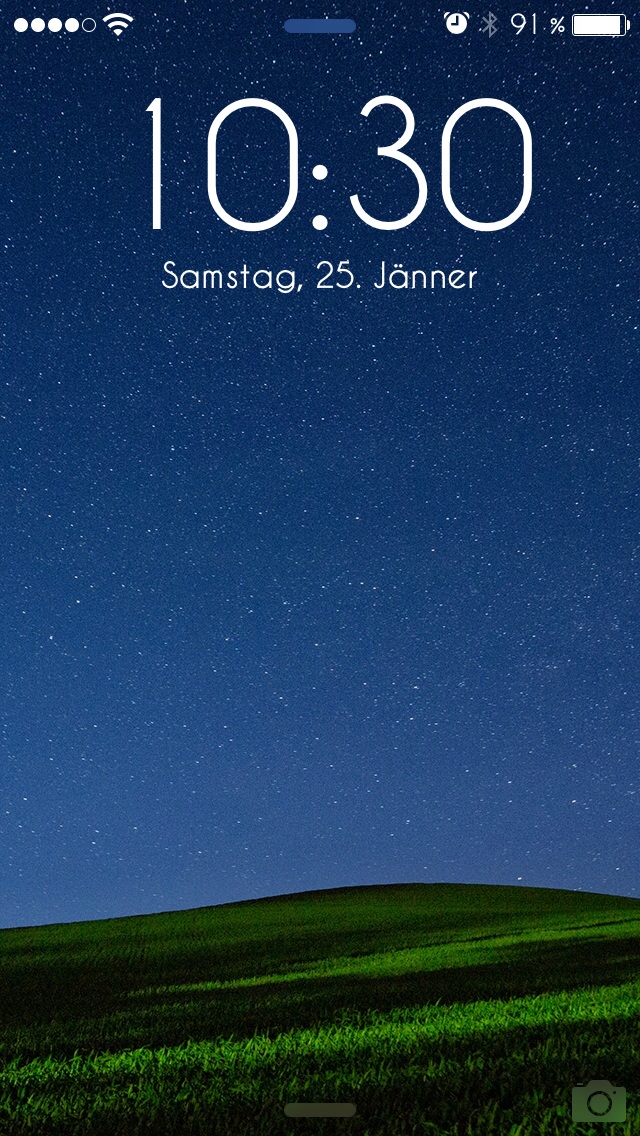Tap the camera icon on lock screen
The width and height of the screenshot is (640, 1136).
(x=598, y=1101)
